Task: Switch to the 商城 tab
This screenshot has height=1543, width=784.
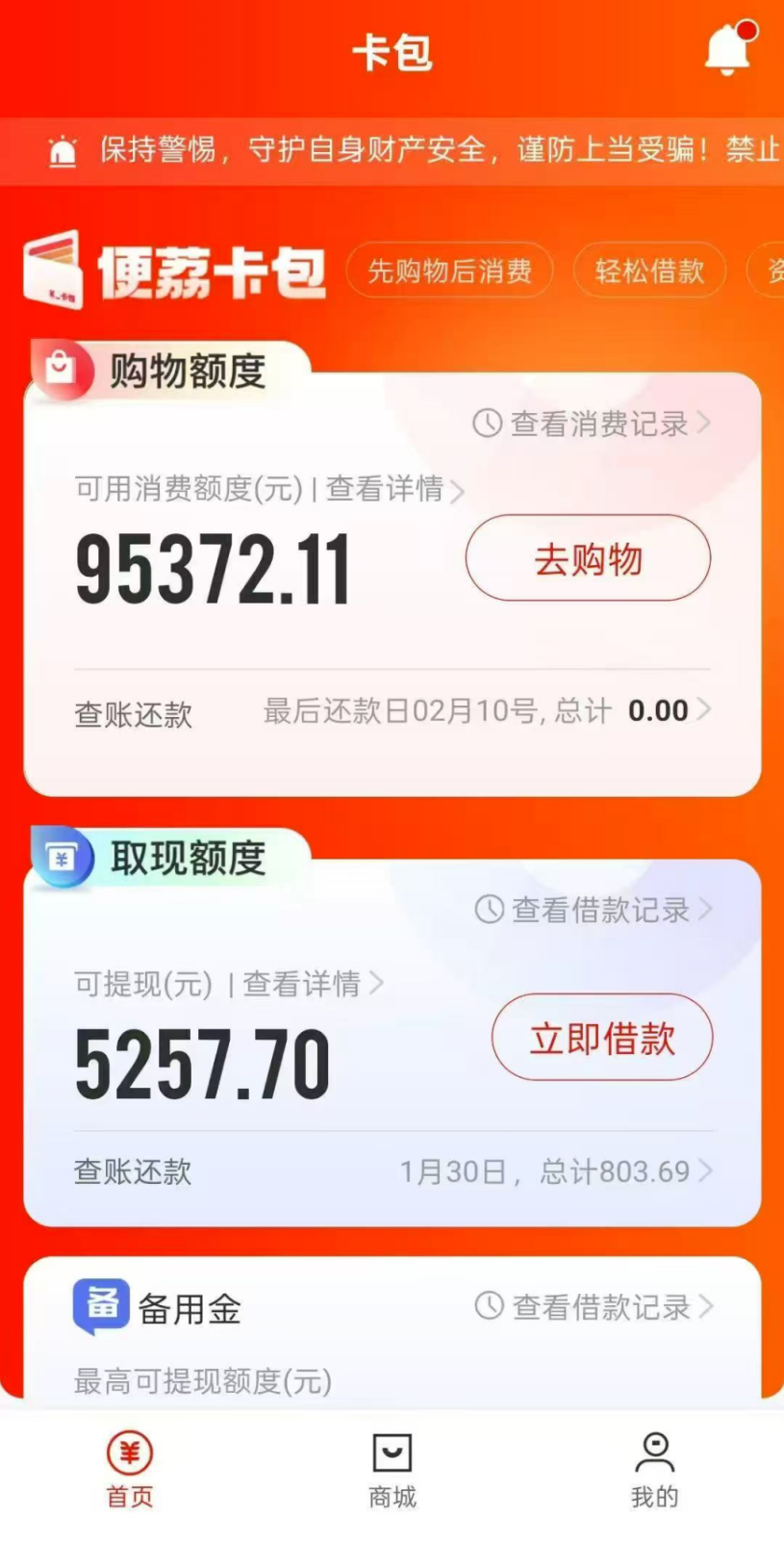Action: (392, 1470)
